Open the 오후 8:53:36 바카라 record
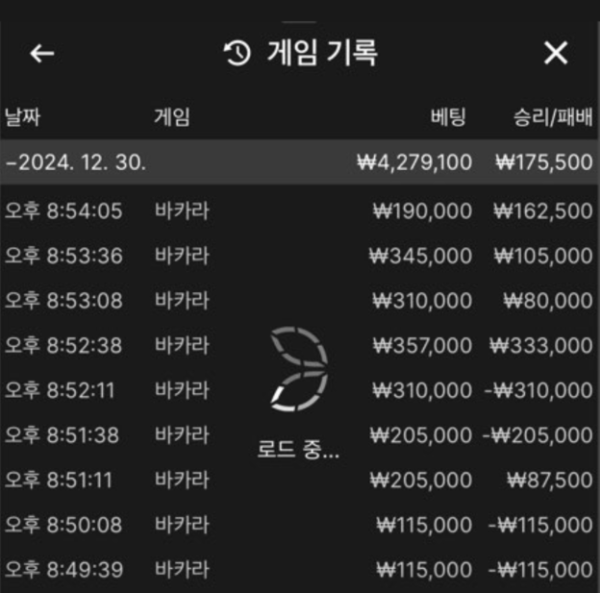The height and width of the screenshot is (593, 600). coord(300,256)
